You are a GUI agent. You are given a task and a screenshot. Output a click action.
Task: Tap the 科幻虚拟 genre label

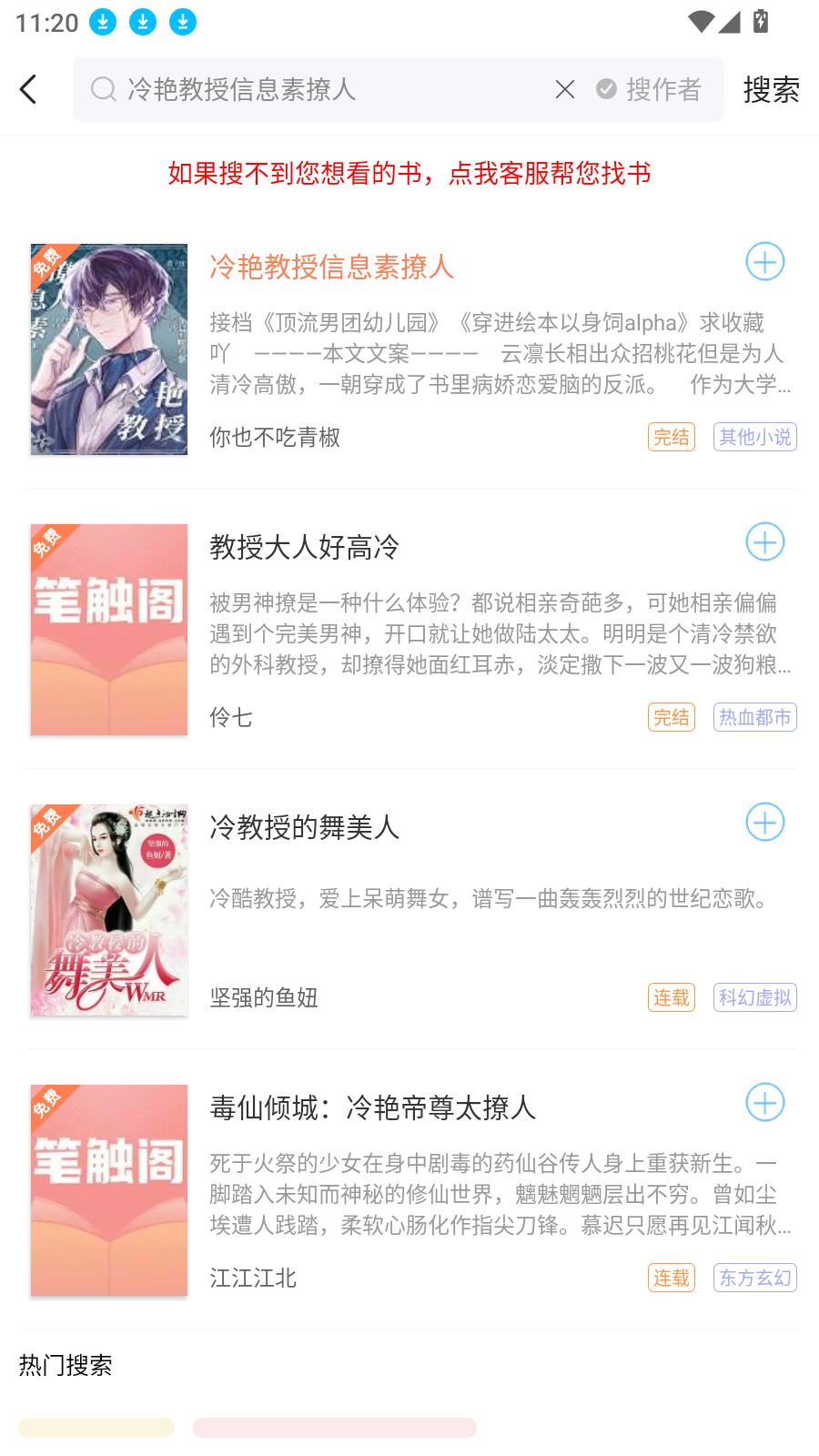point(754,997)
